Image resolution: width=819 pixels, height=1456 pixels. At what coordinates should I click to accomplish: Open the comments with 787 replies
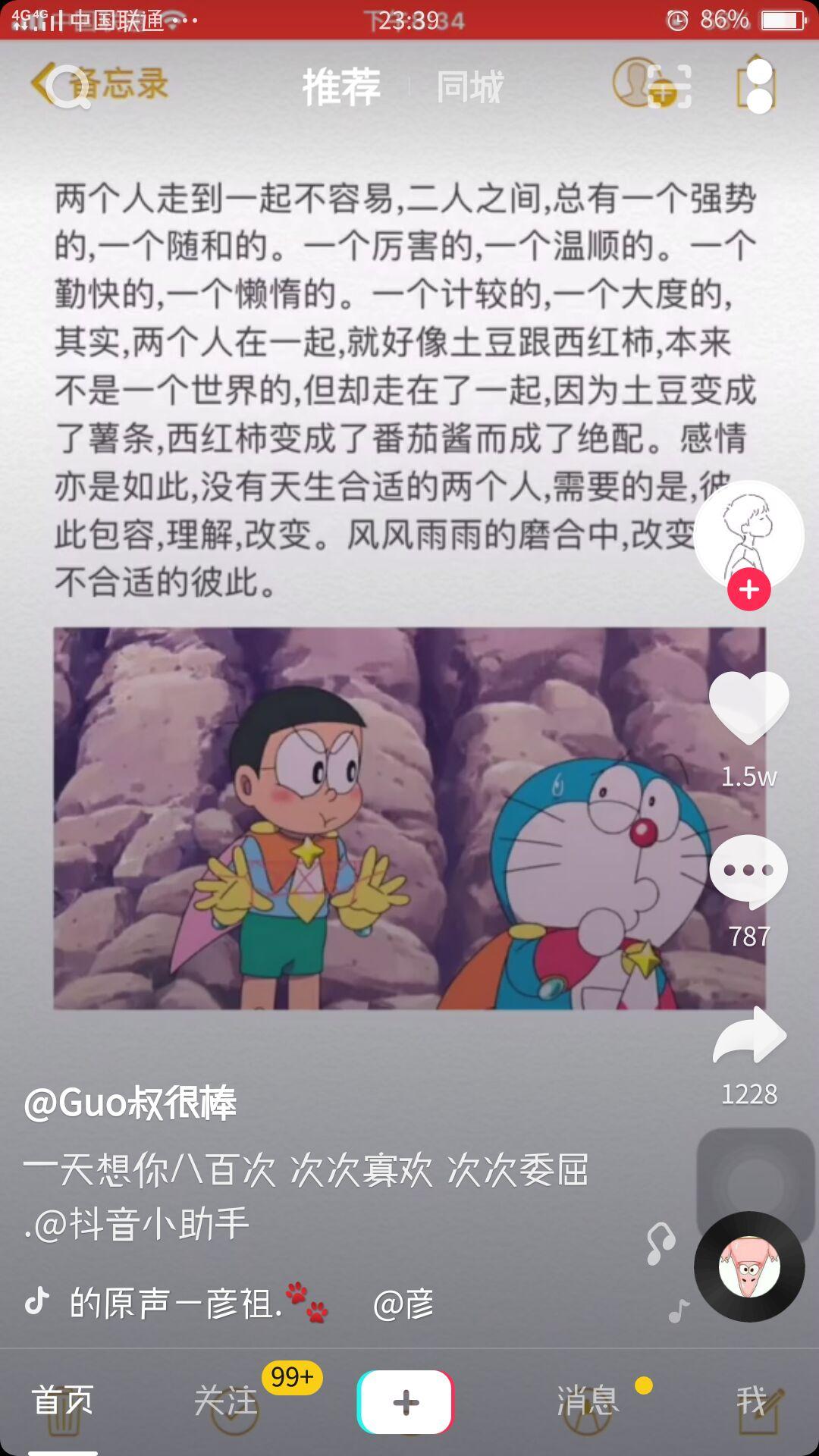749,871
